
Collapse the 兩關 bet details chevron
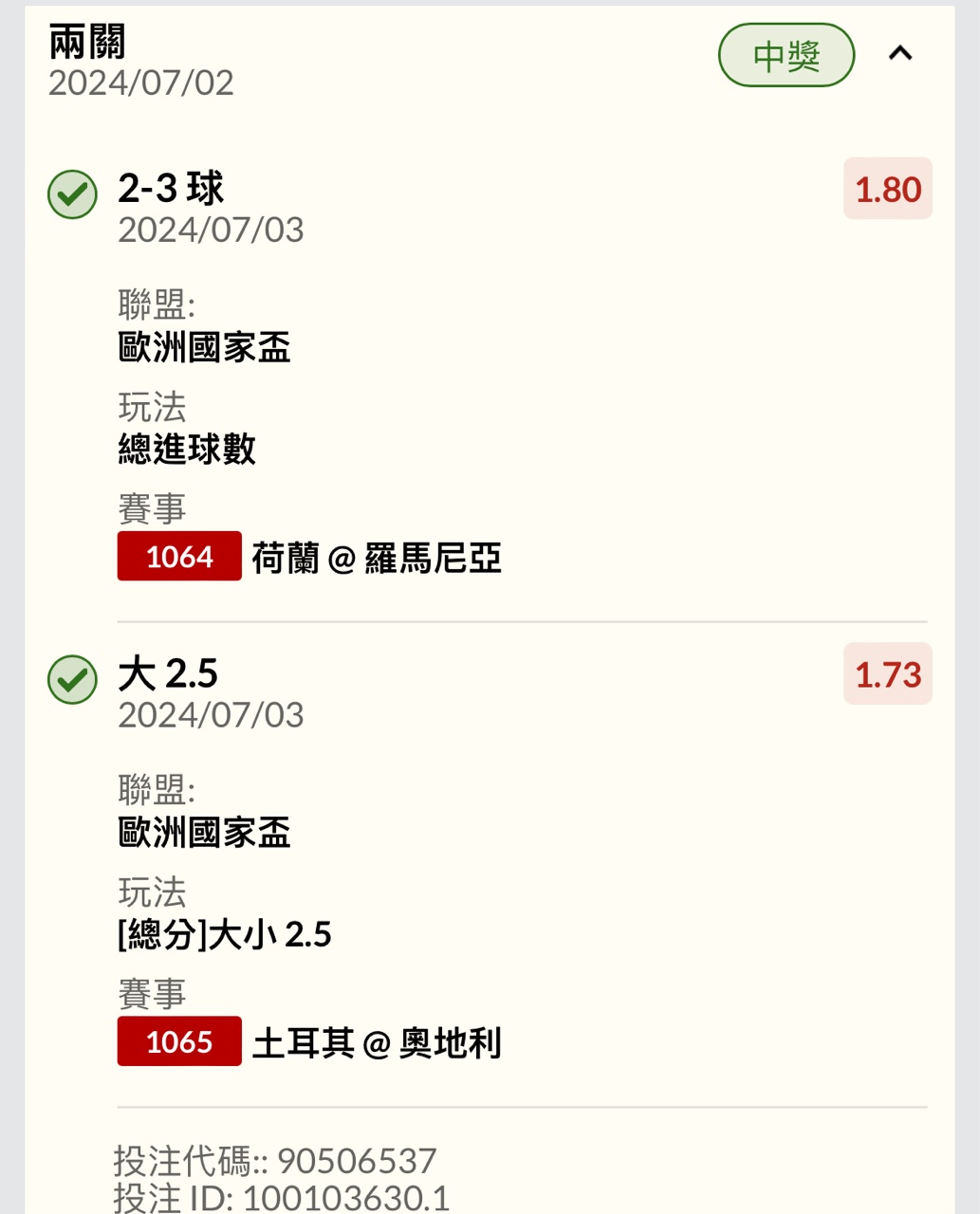pyautogui.click(x=899, y=54)
